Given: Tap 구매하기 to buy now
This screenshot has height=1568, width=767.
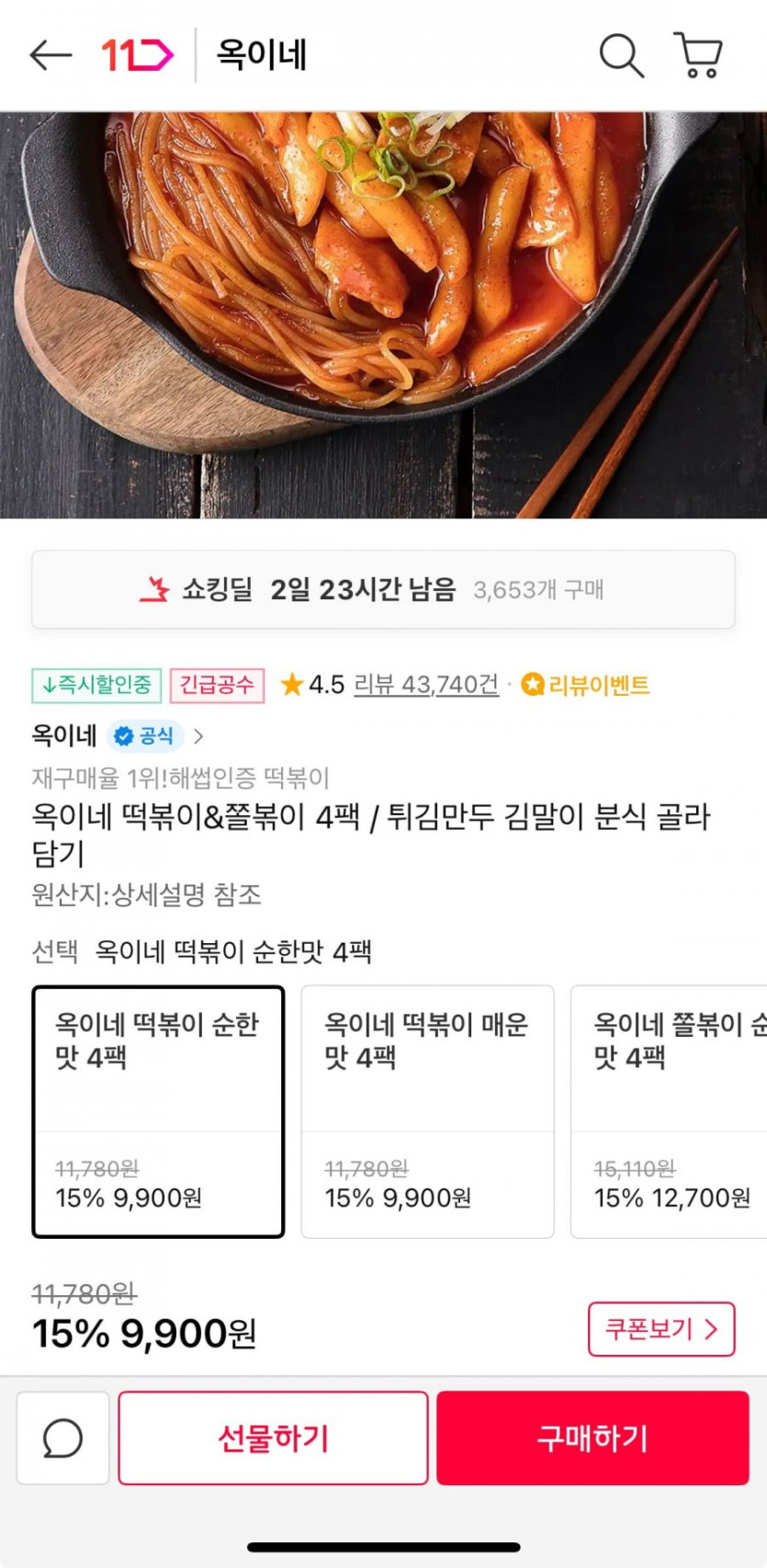Looking at the screenshot, I should 592,1438.
